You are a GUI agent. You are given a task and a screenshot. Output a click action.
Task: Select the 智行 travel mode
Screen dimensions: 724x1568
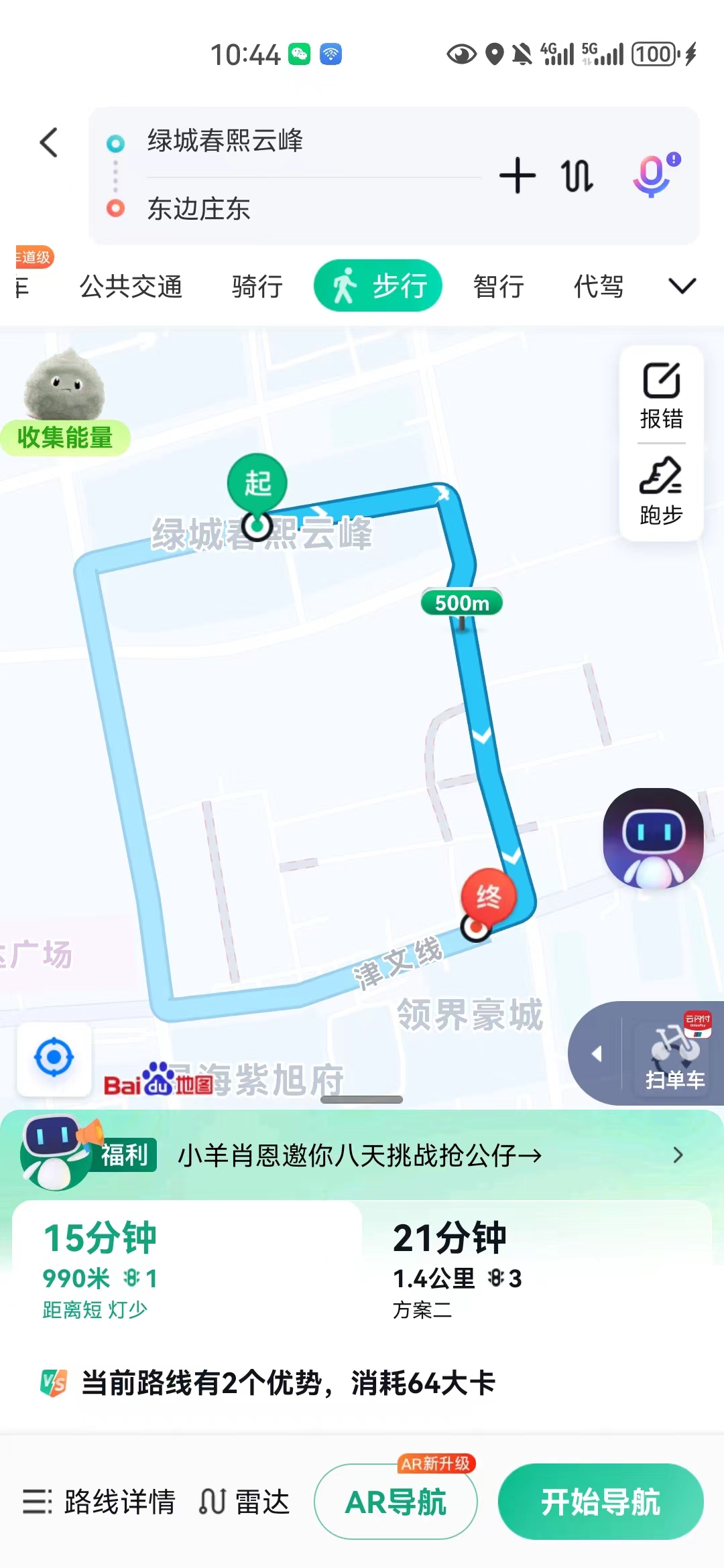pyautogui.click(x=498, y=287)
